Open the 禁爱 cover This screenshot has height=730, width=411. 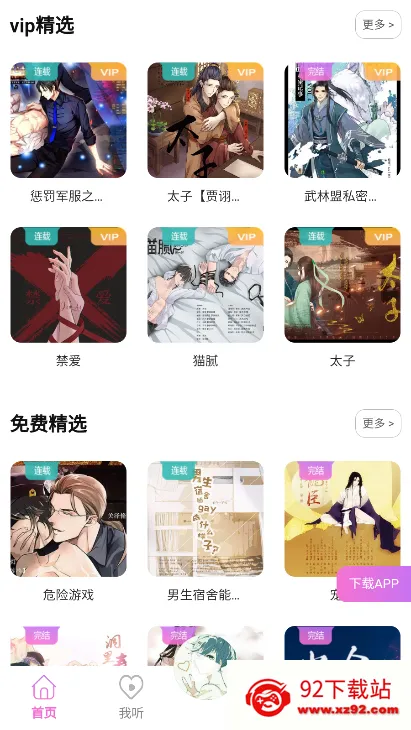click(68, 285)
